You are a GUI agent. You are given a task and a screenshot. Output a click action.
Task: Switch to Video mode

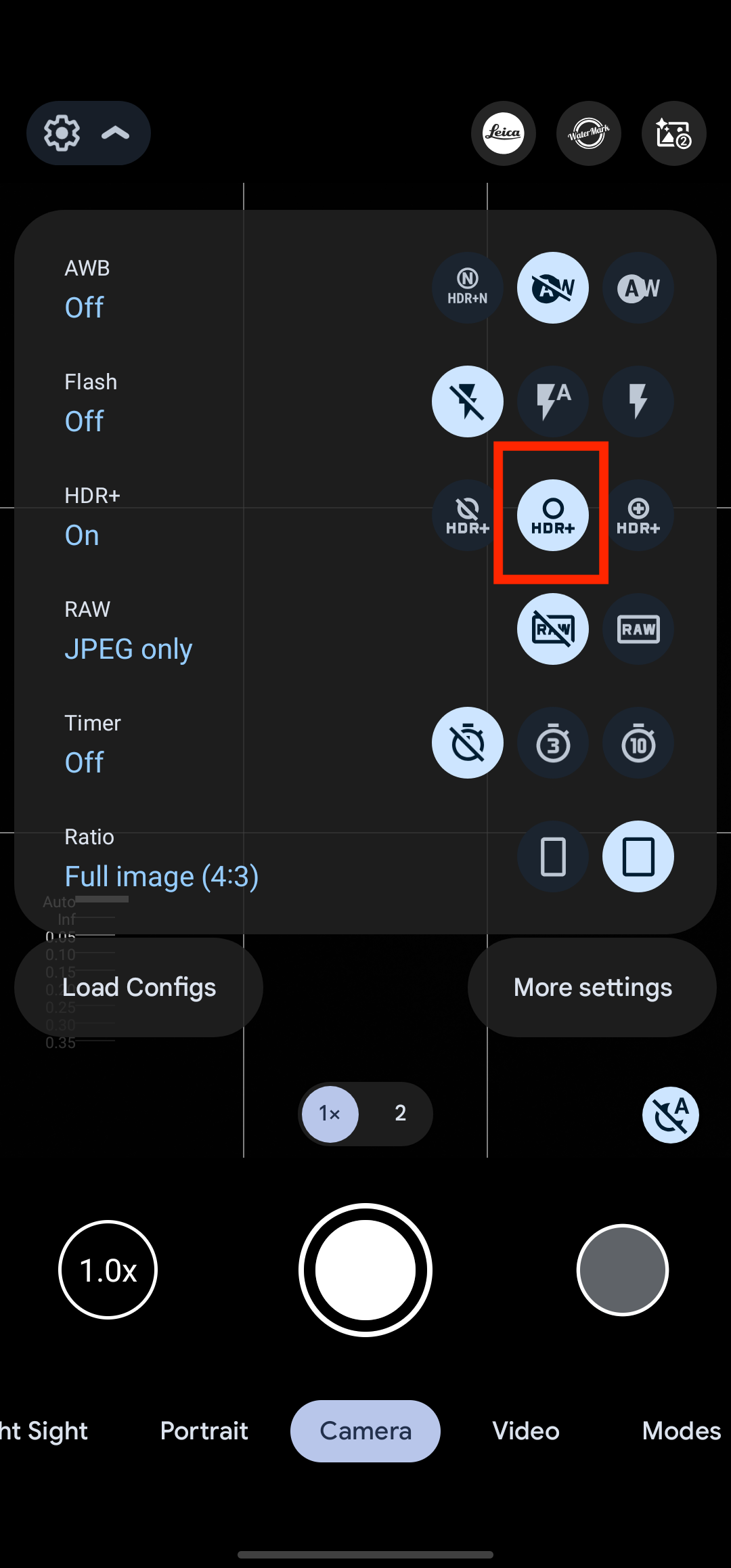(x=526, y=1431)
